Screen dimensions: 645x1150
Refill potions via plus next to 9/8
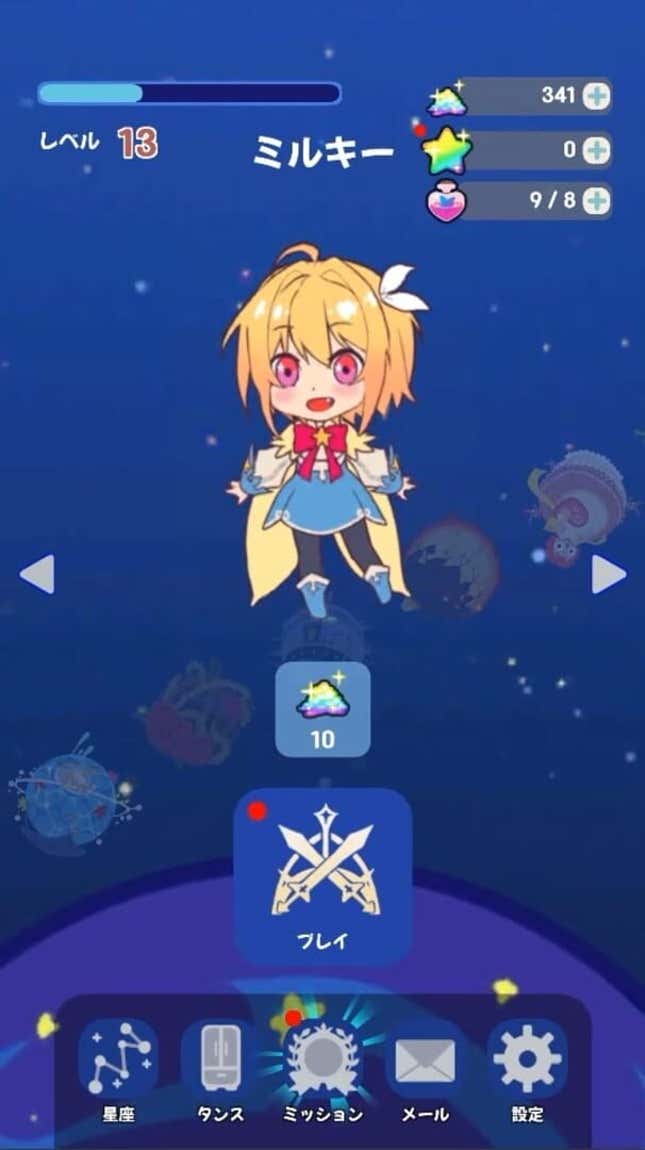click(596, 200)
